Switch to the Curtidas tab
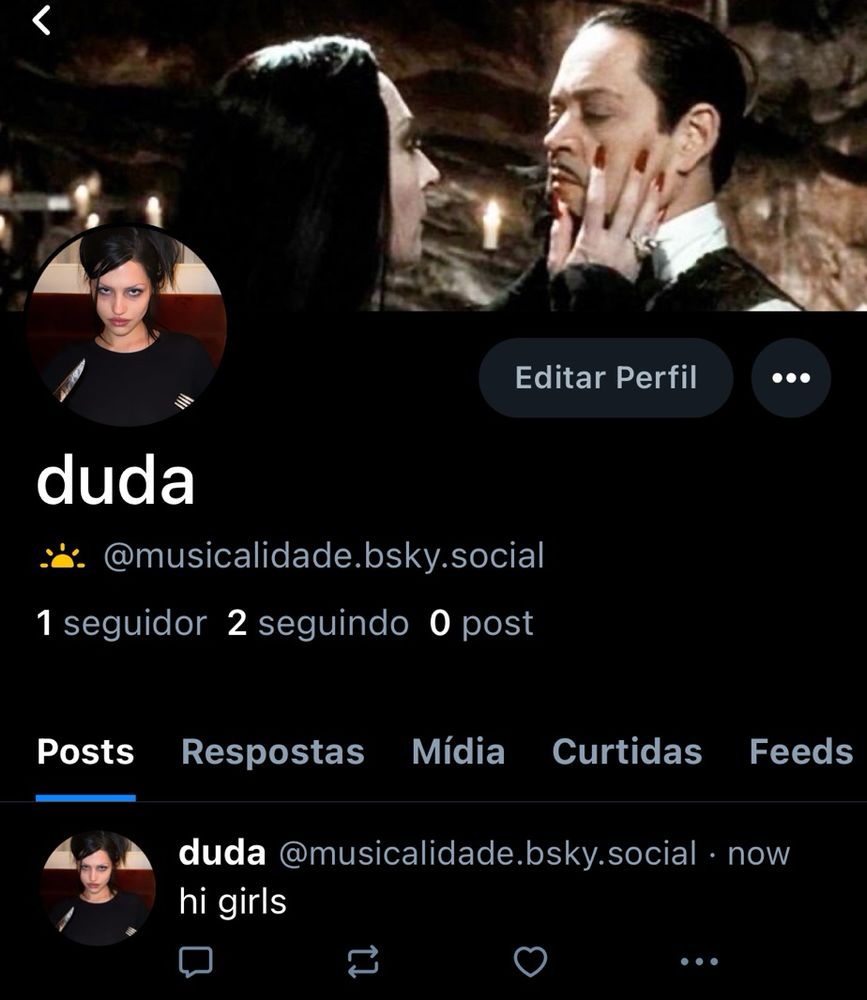This screenshot has height=1000, width=867. pos(627,752)
